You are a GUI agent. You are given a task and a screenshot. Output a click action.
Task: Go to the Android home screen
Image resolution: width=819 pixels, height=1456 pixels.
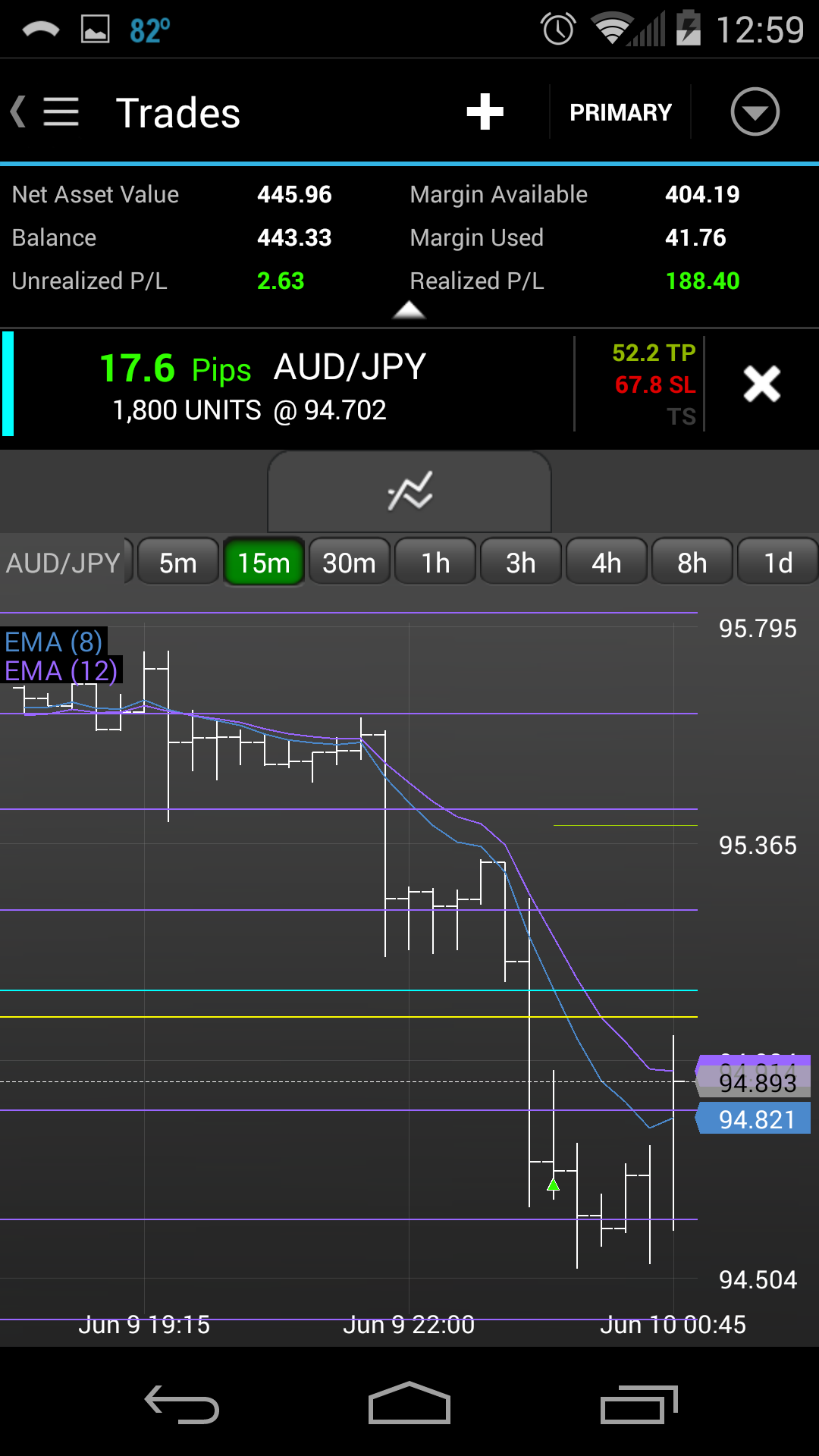pyautogui.click(x=409, y=1404)
